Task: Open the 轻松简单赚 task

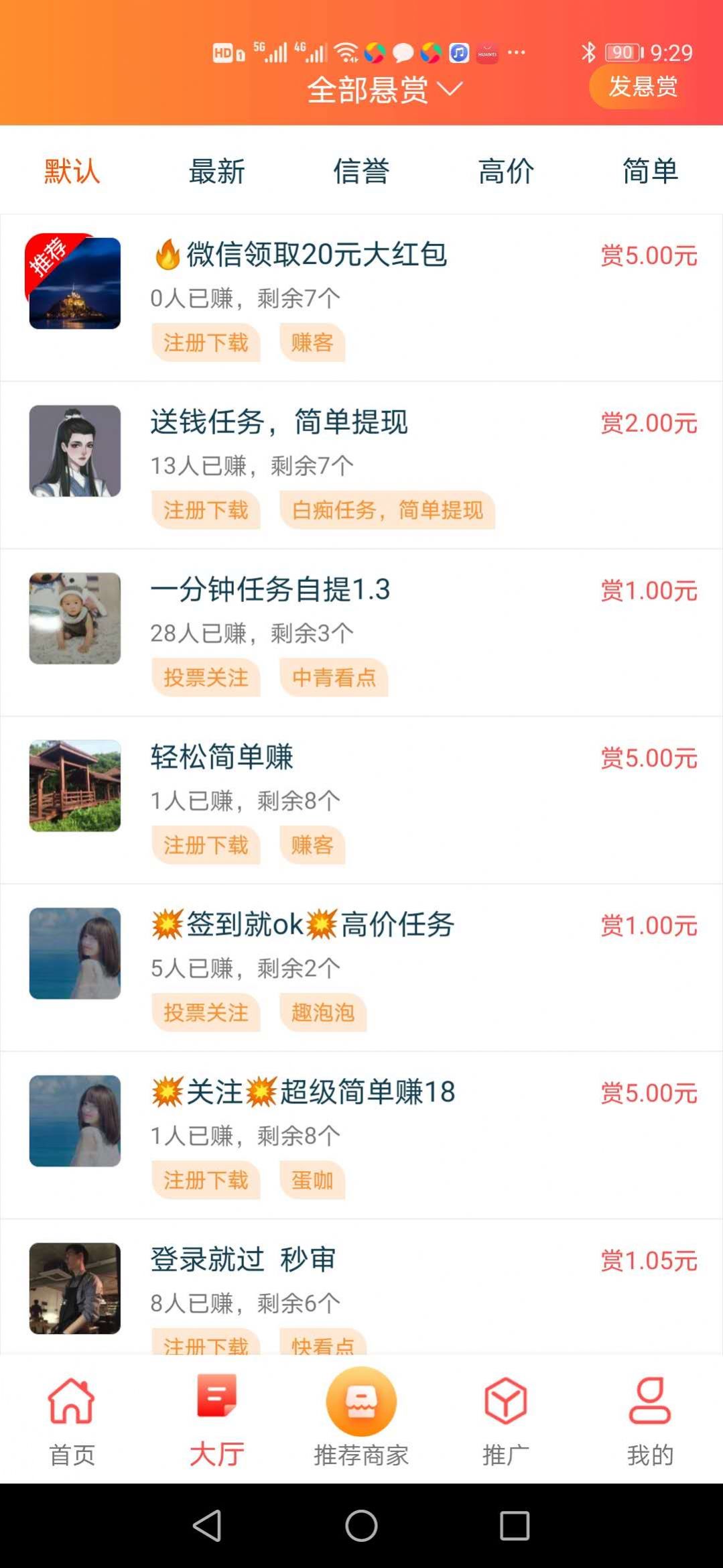Action: pyautogui.click(x=362, y=800)
